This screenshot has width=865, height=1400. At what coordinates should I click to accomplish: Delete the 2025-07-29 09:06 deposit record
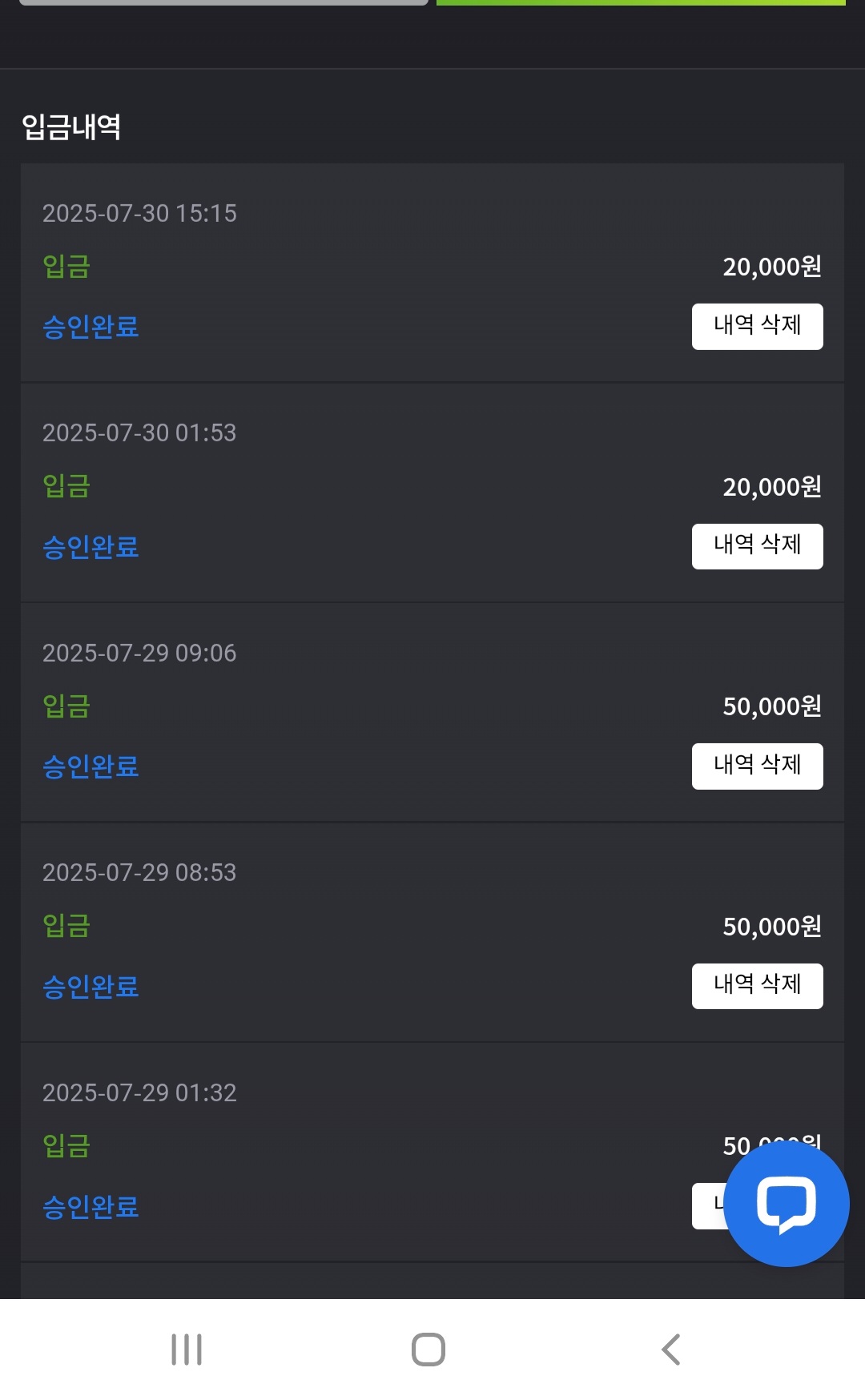tap(757, 766)
